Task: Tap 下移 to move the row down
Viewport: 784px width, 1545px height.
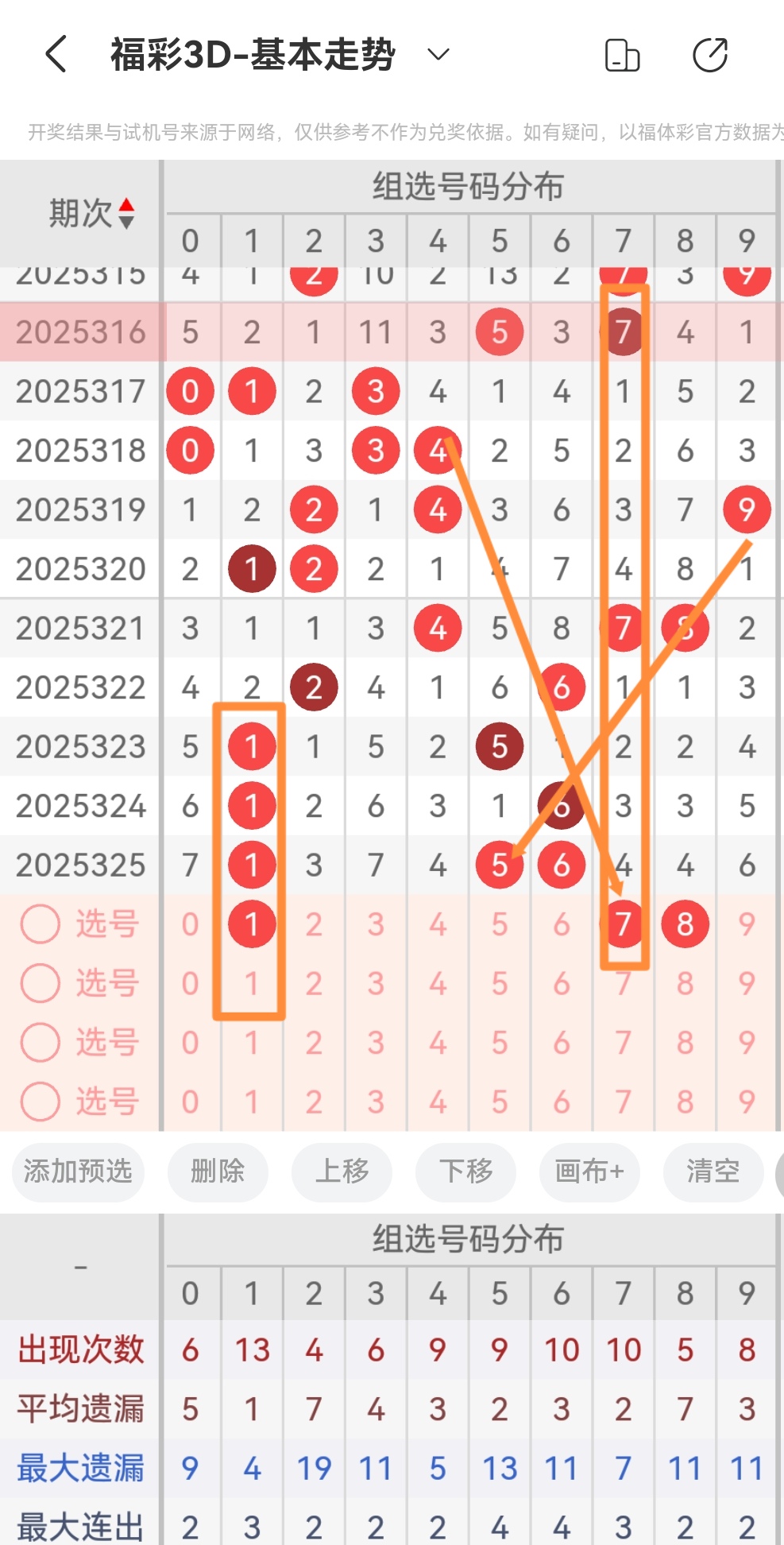Action: tap(465, 1172)
